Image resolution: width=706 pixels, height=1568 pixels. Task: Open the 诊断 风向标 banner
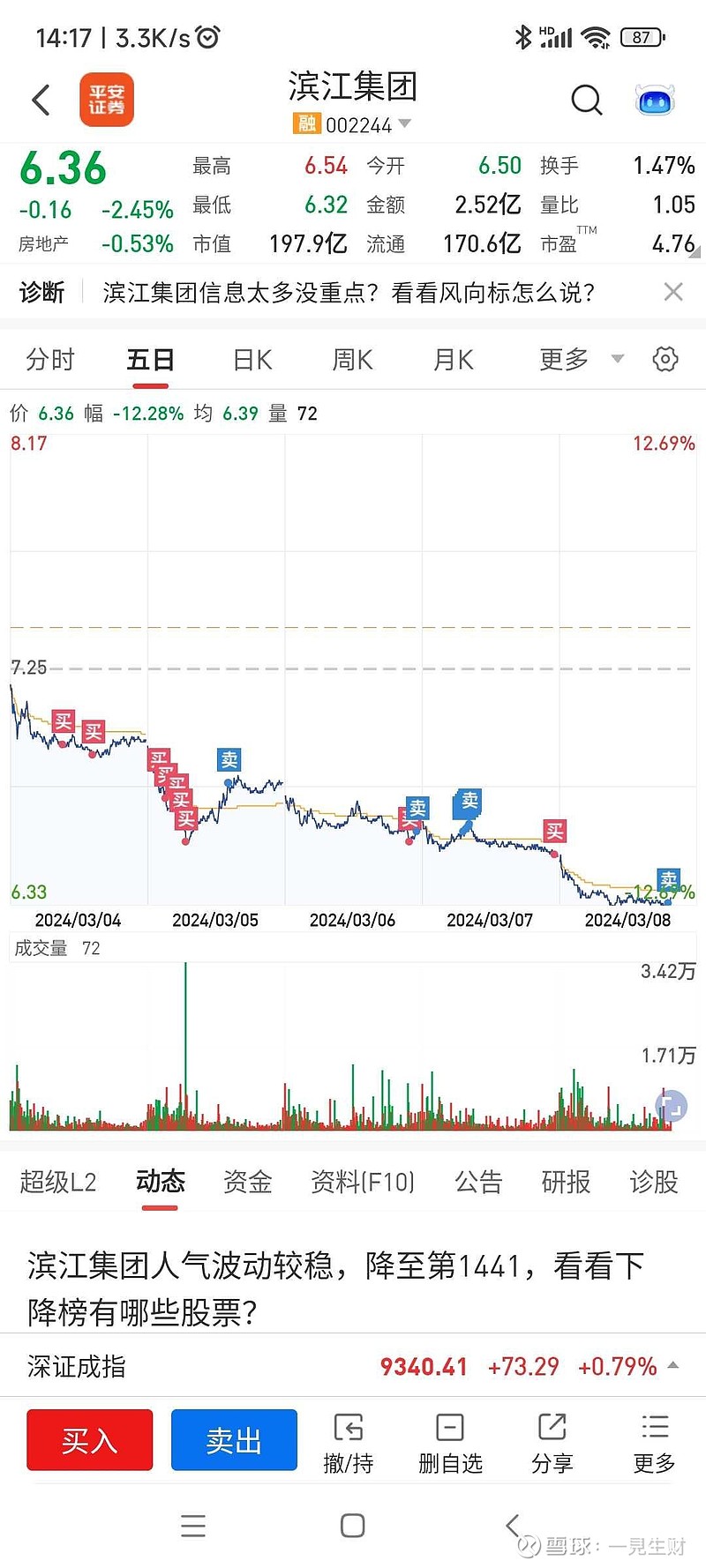(349, 292)
